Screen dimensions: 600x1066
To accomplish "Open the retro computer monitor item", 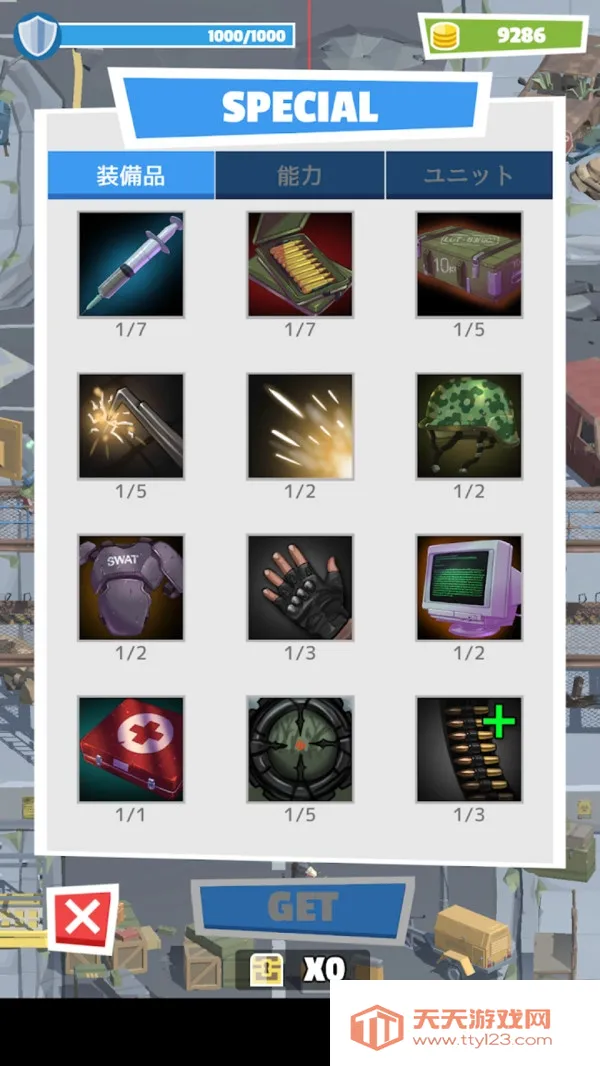I will pos(469,588).
